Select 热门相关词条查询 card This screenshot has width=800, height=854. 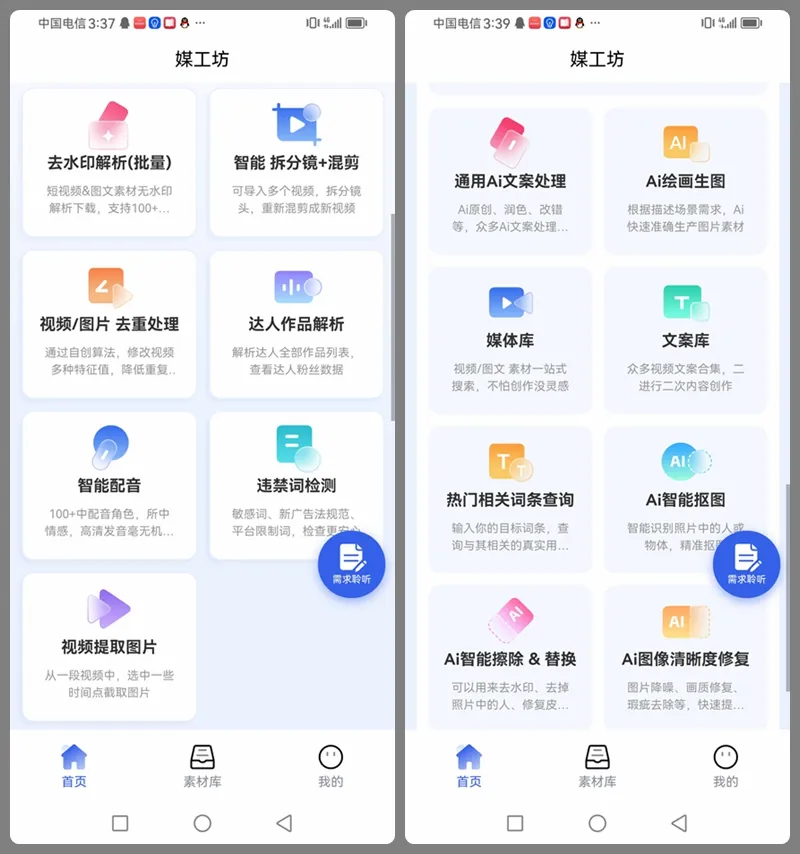pos(510,499)
